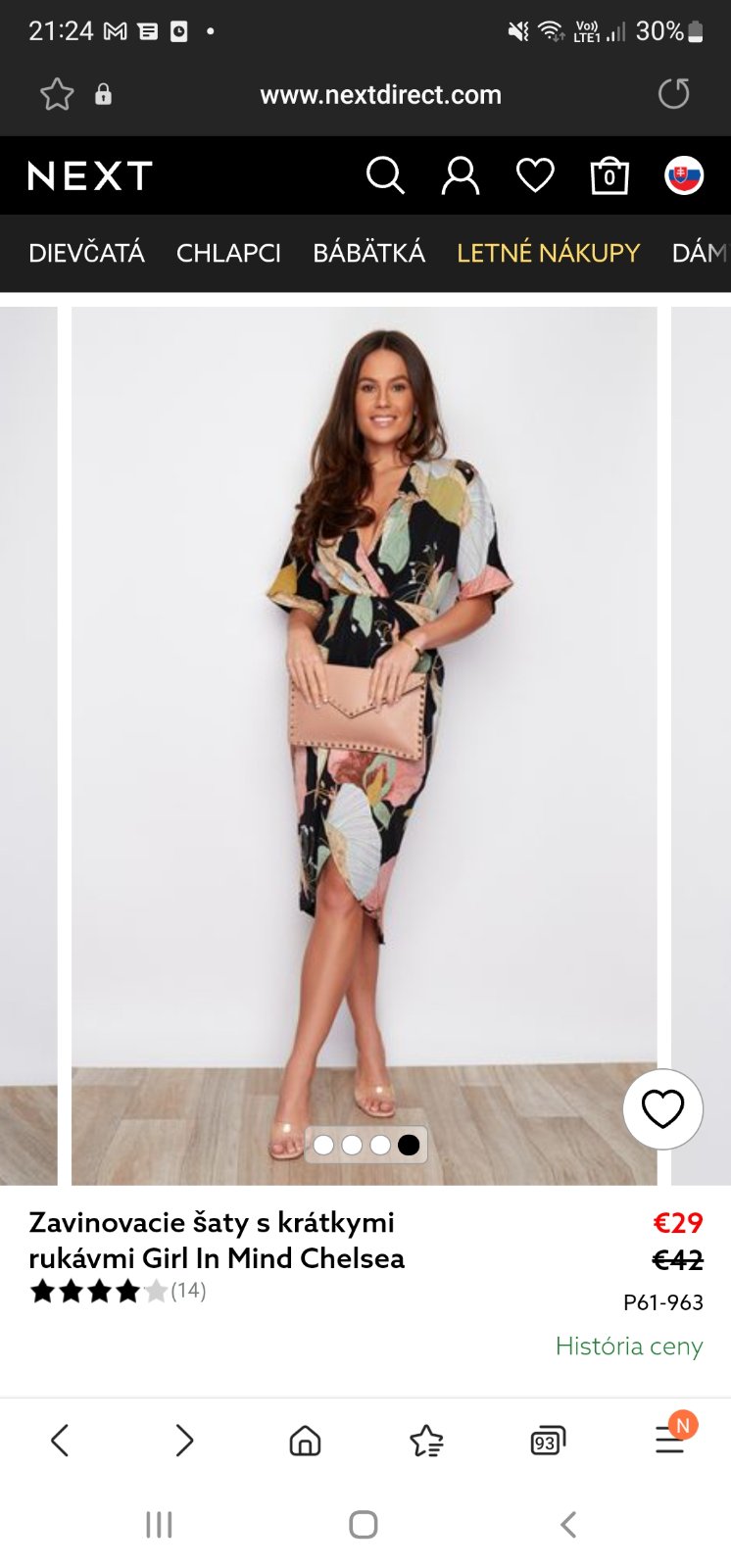Image resolution: width=731 pixels, height=1568 pixels.
Task: Add the wrap dress to favourites
Action: pyautogui.click(x=662, y=1108)
